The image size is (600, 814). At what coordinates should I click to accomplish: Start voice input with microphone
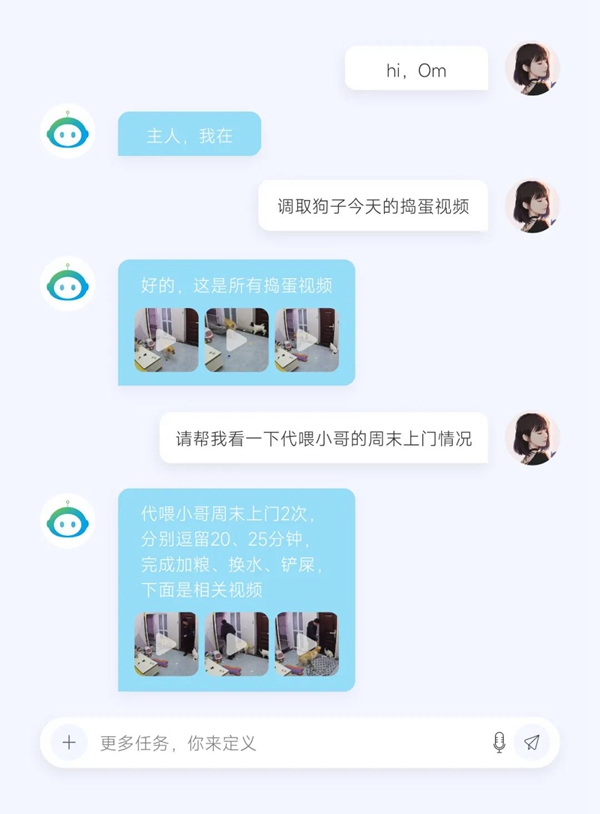(x=499, y=742)
